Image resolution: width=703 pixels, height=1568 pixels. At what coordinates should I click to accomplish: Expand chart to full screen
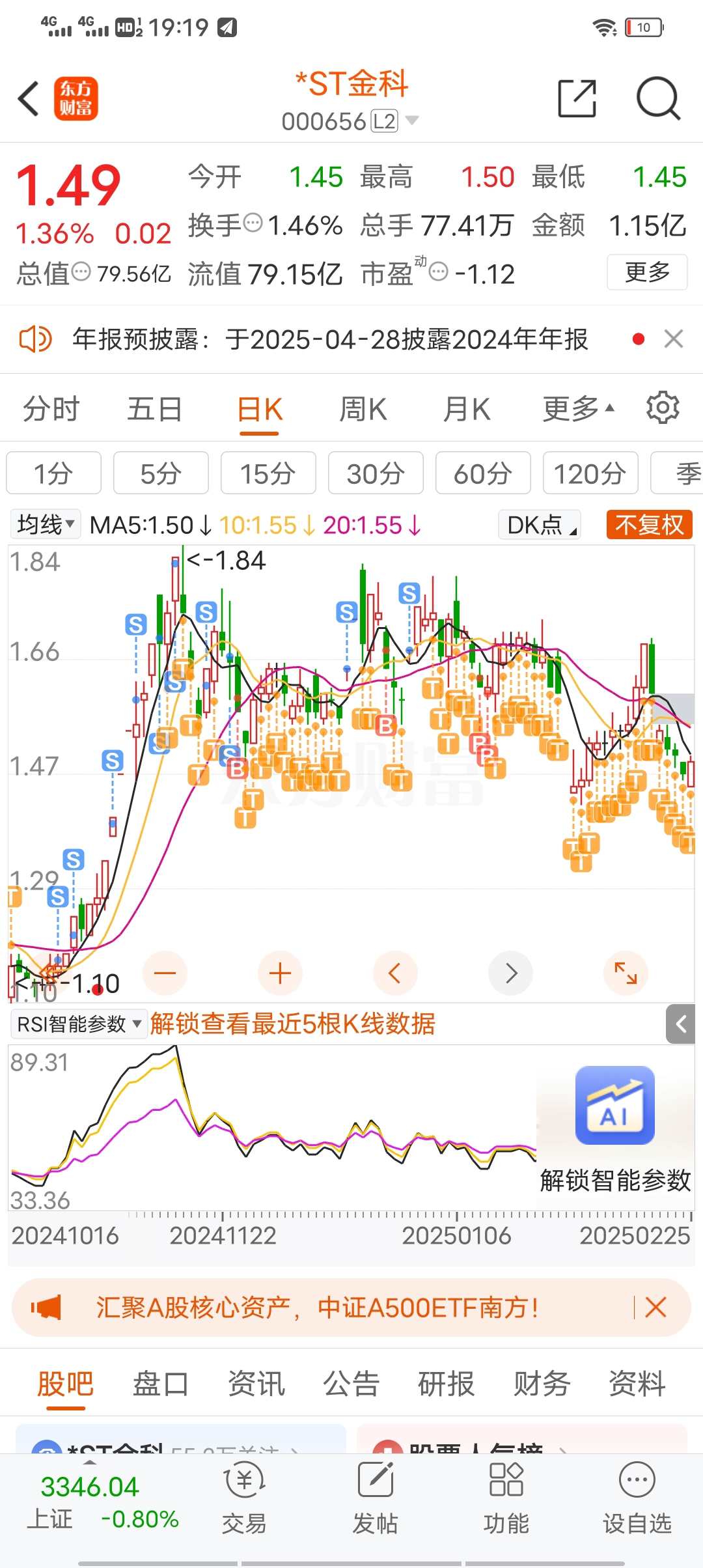[x=626, y=973]
